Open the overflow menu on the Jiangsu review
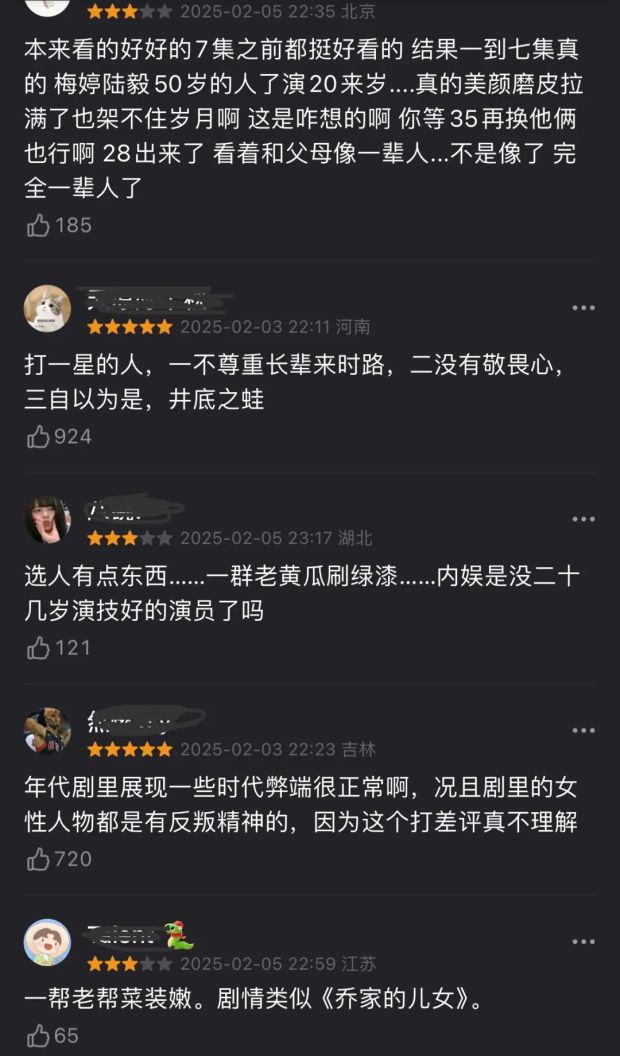 (583, 942)
